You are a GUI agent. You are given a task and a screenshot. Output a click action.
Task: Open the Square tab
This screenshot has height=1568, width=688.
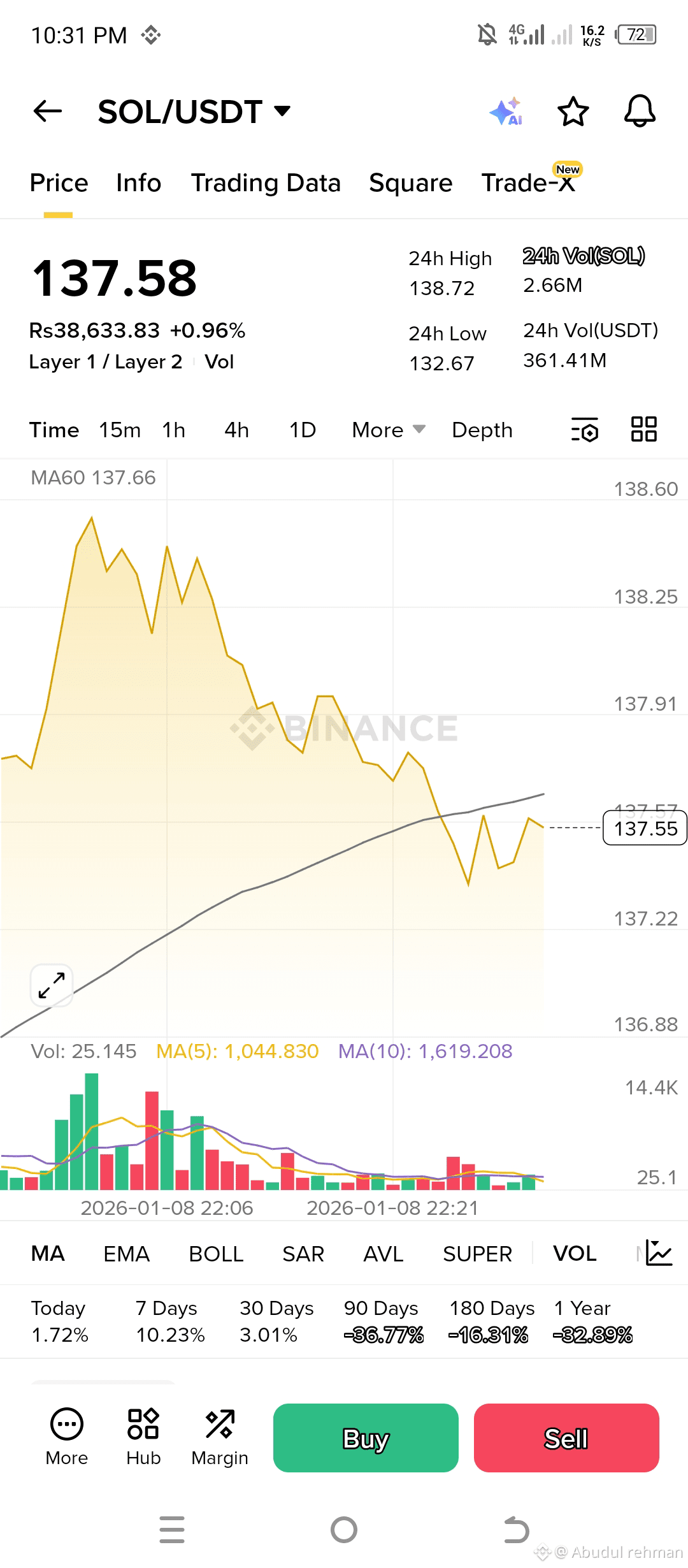[x=410, y=183]
